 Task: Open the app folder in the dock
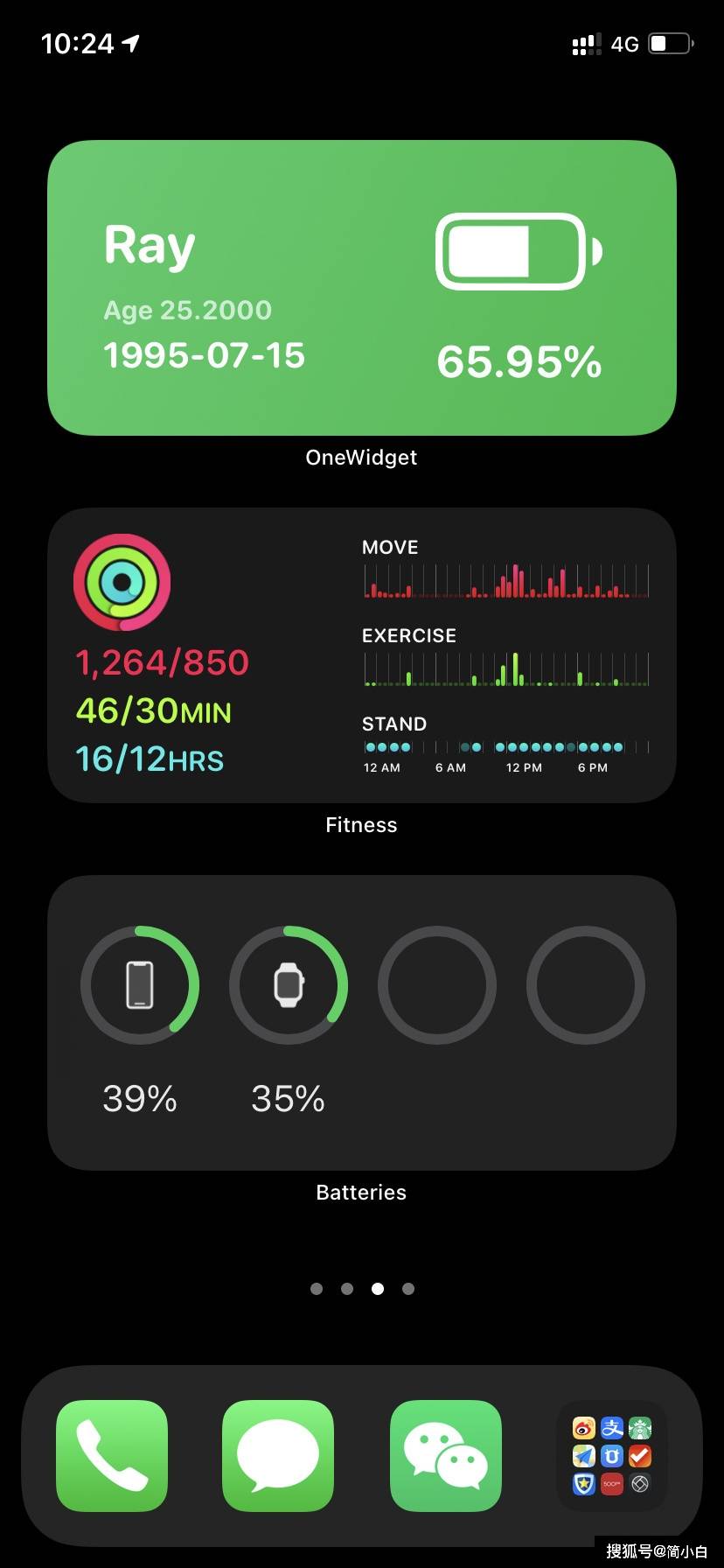[612, 1456]
